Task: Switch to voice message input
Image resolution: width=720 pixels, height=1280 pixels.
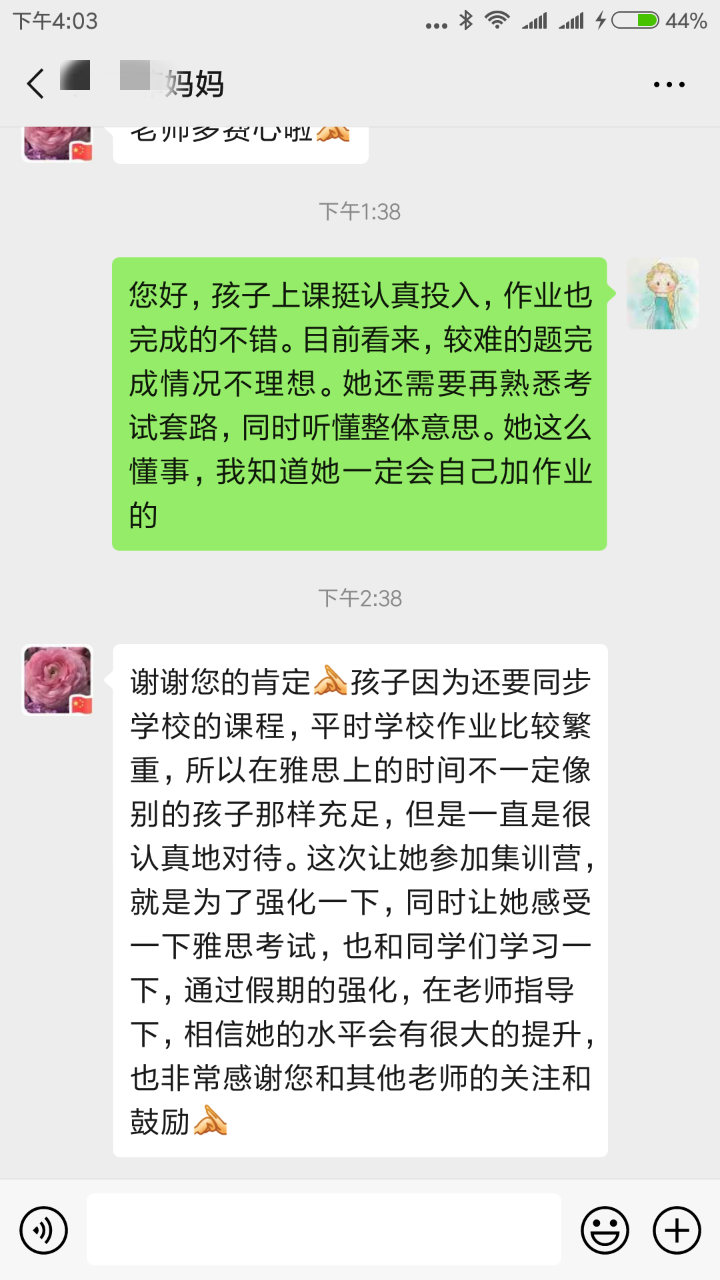Action: point(44,1229)
